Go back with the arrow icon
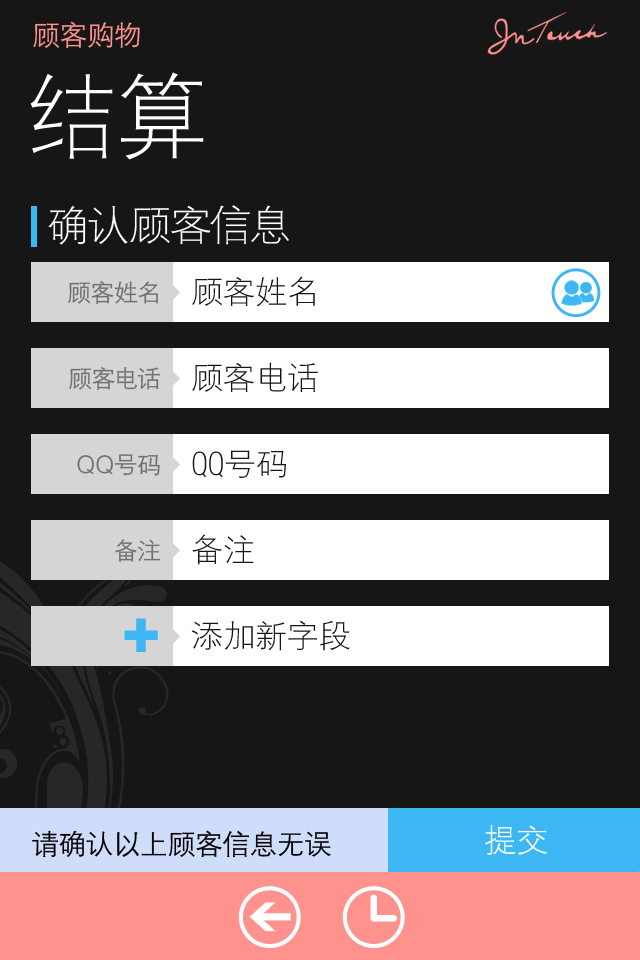Image resolution: width=640 pixels, height=960 pixels. (x=269, y=916)
